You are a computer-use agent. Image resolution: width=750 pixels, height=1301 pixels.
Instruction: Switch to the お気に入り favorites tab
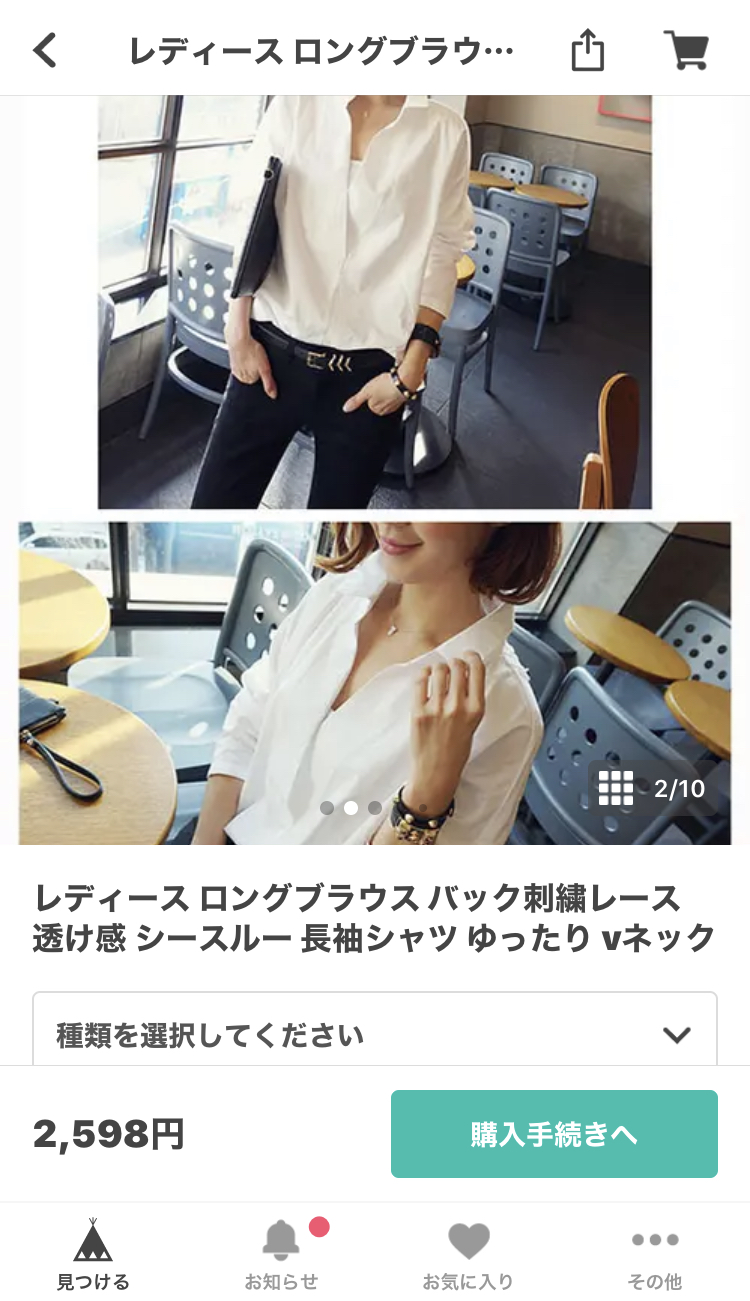[x=468, y=1254]
